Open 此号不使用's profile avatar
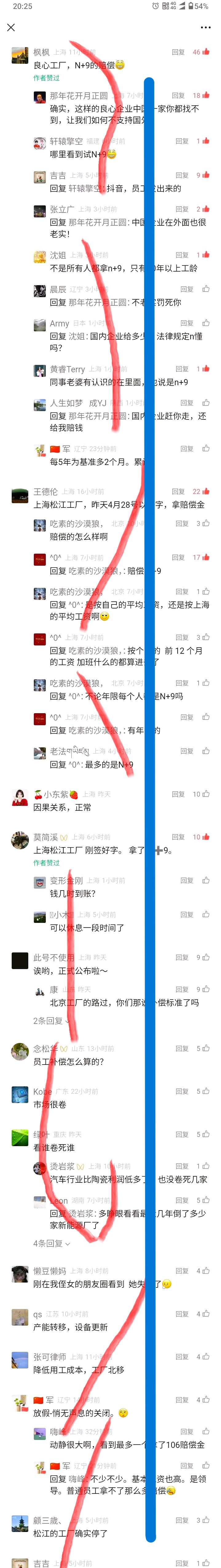Screen dimensions: 221x1568 (20, 961)
